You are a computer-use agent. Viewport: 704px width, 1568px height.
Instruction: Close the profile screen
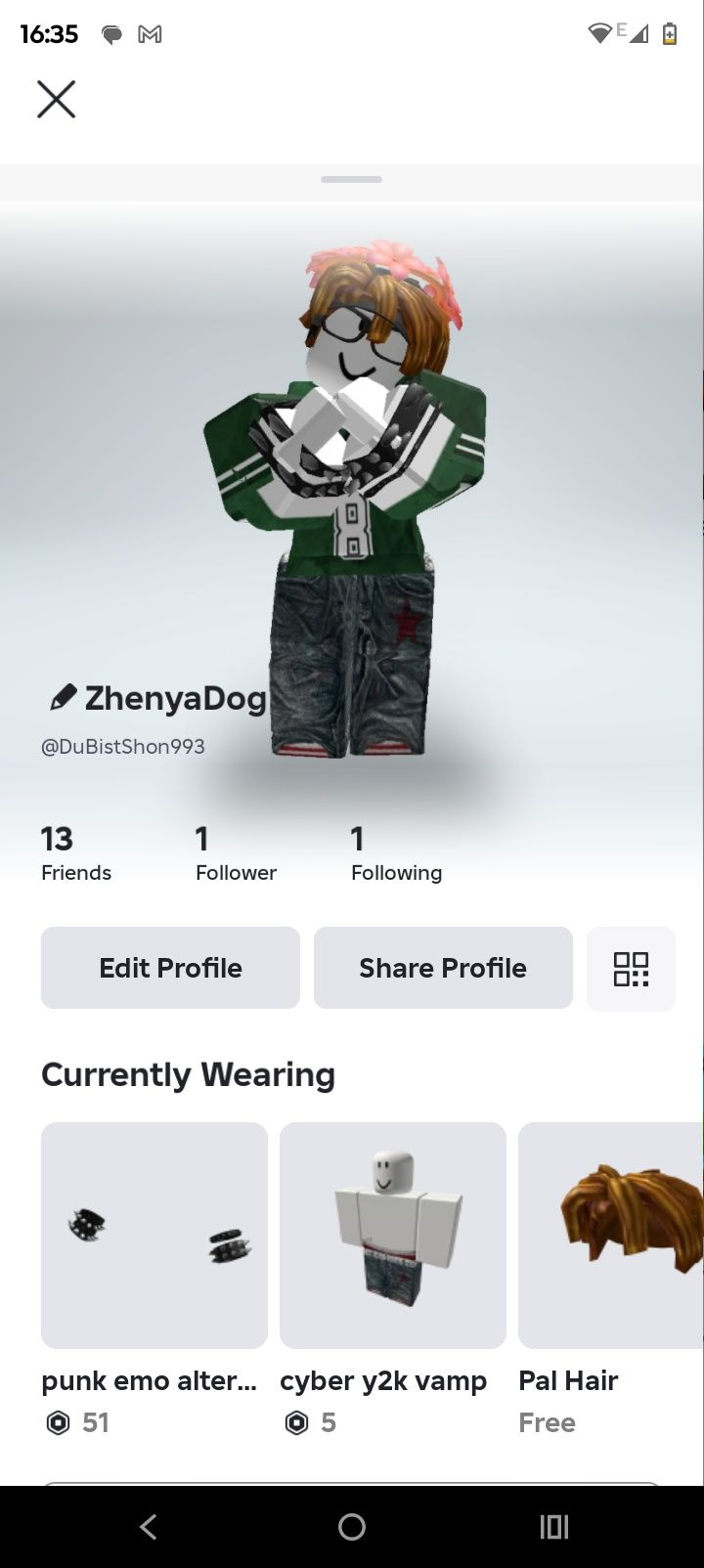click(56, 99)
